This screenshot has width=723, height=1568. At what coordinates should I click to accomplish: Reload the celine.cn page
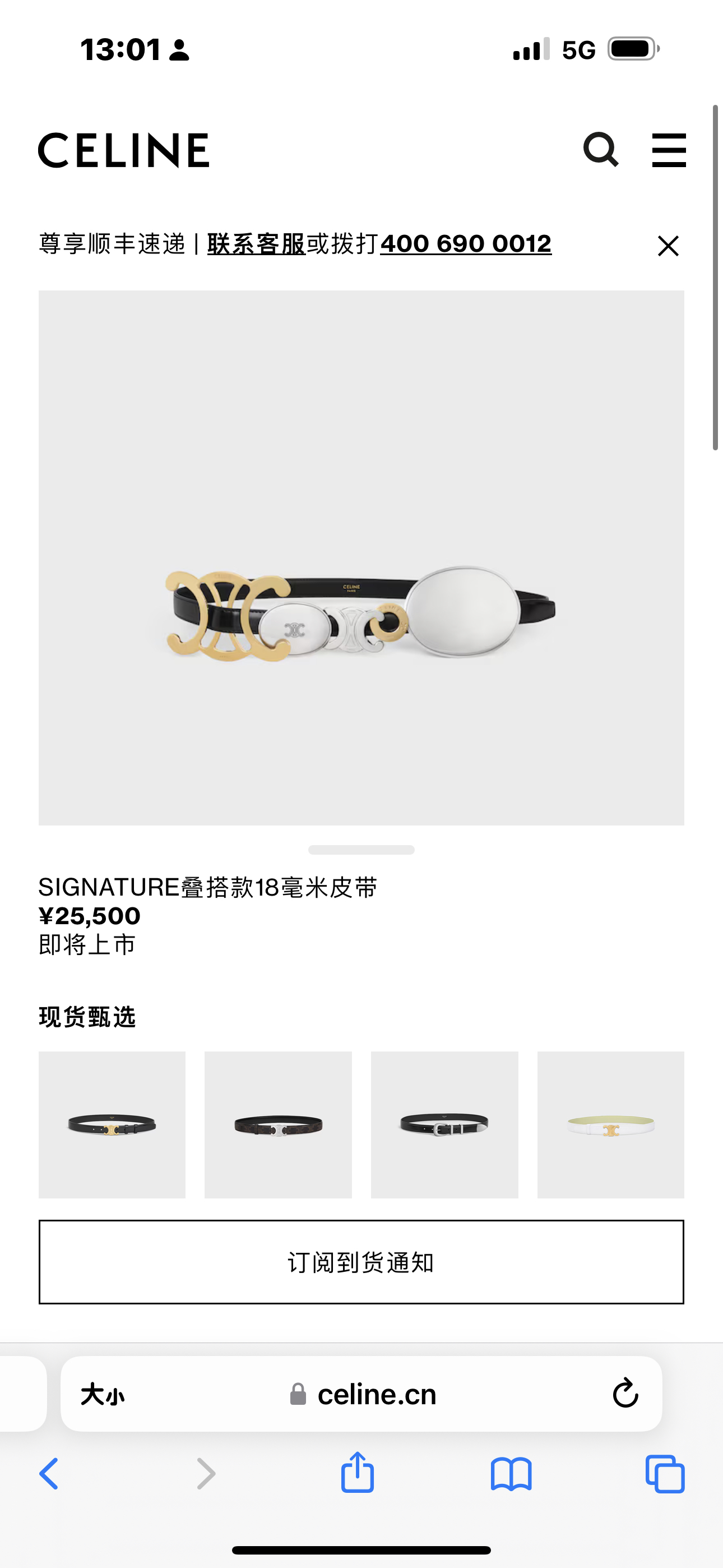625,1393
